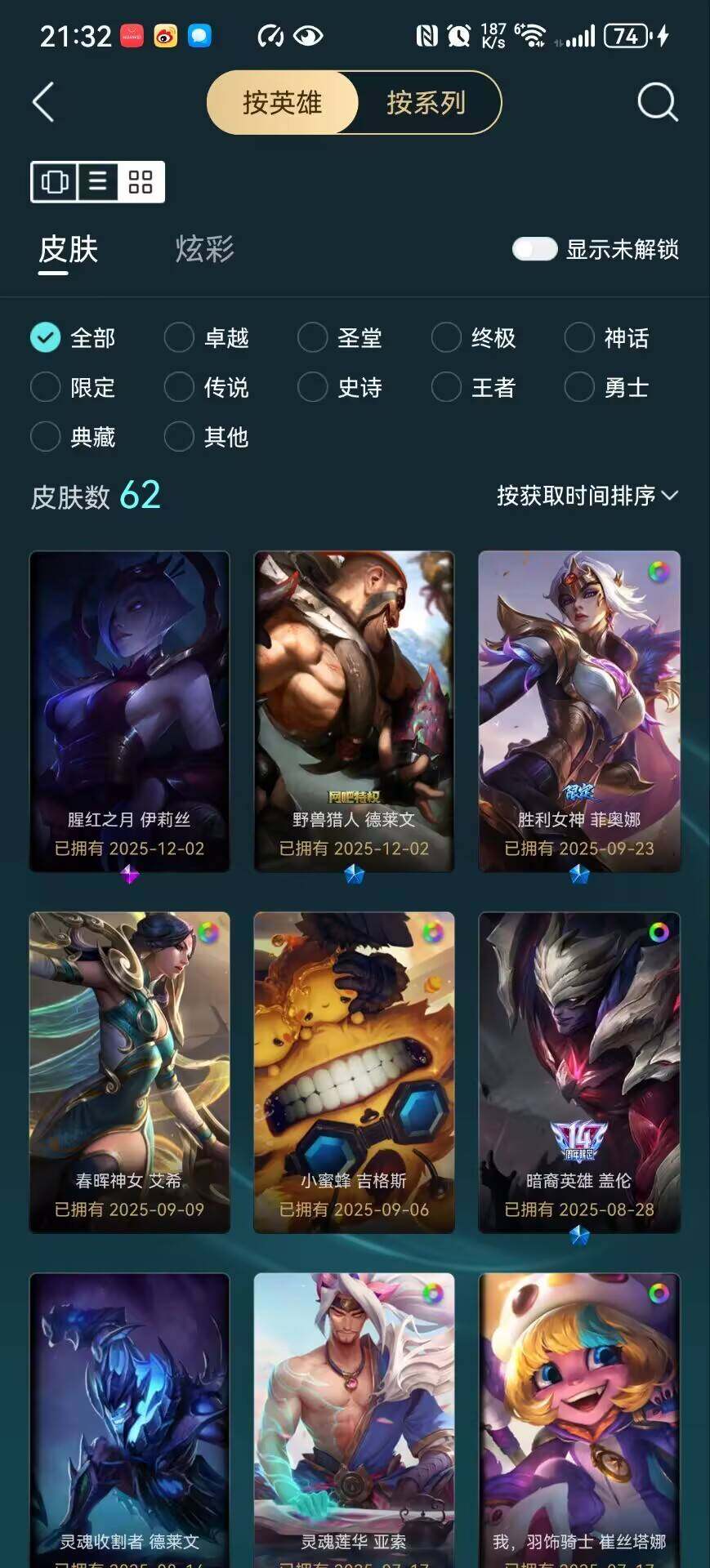Viewport: 710px width, 1568px height.
Task: Select the grid view layout icon
Action: click(x=141, y=181)
